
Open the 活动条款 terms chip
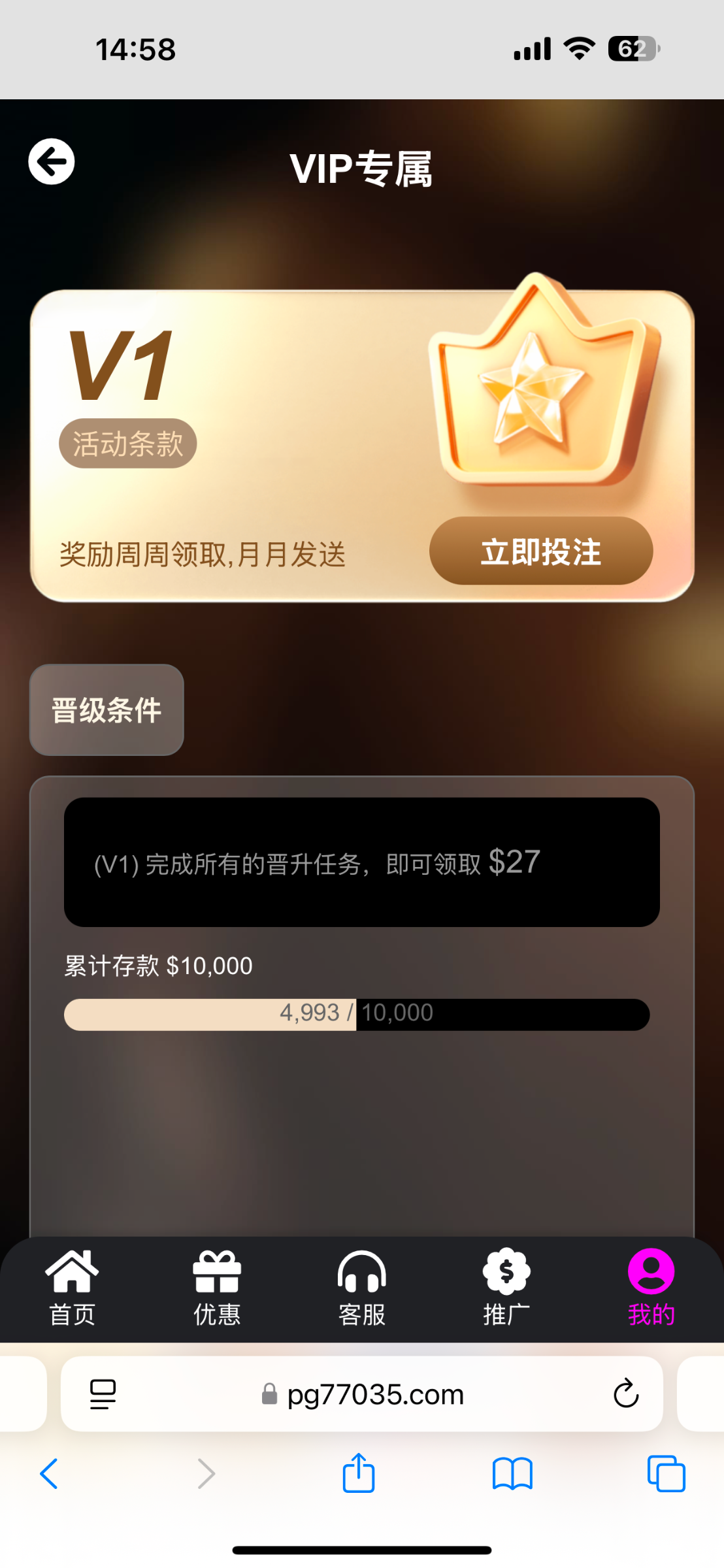127,444
